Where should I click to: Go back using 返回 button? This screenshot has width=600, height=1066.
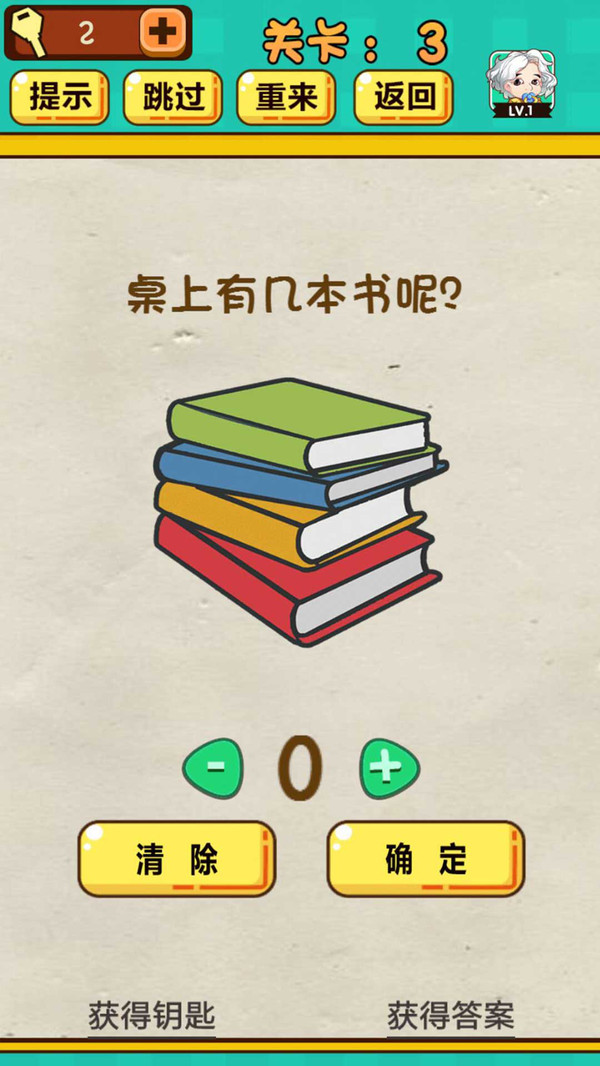pyautogui.click(x=403, y=97)
